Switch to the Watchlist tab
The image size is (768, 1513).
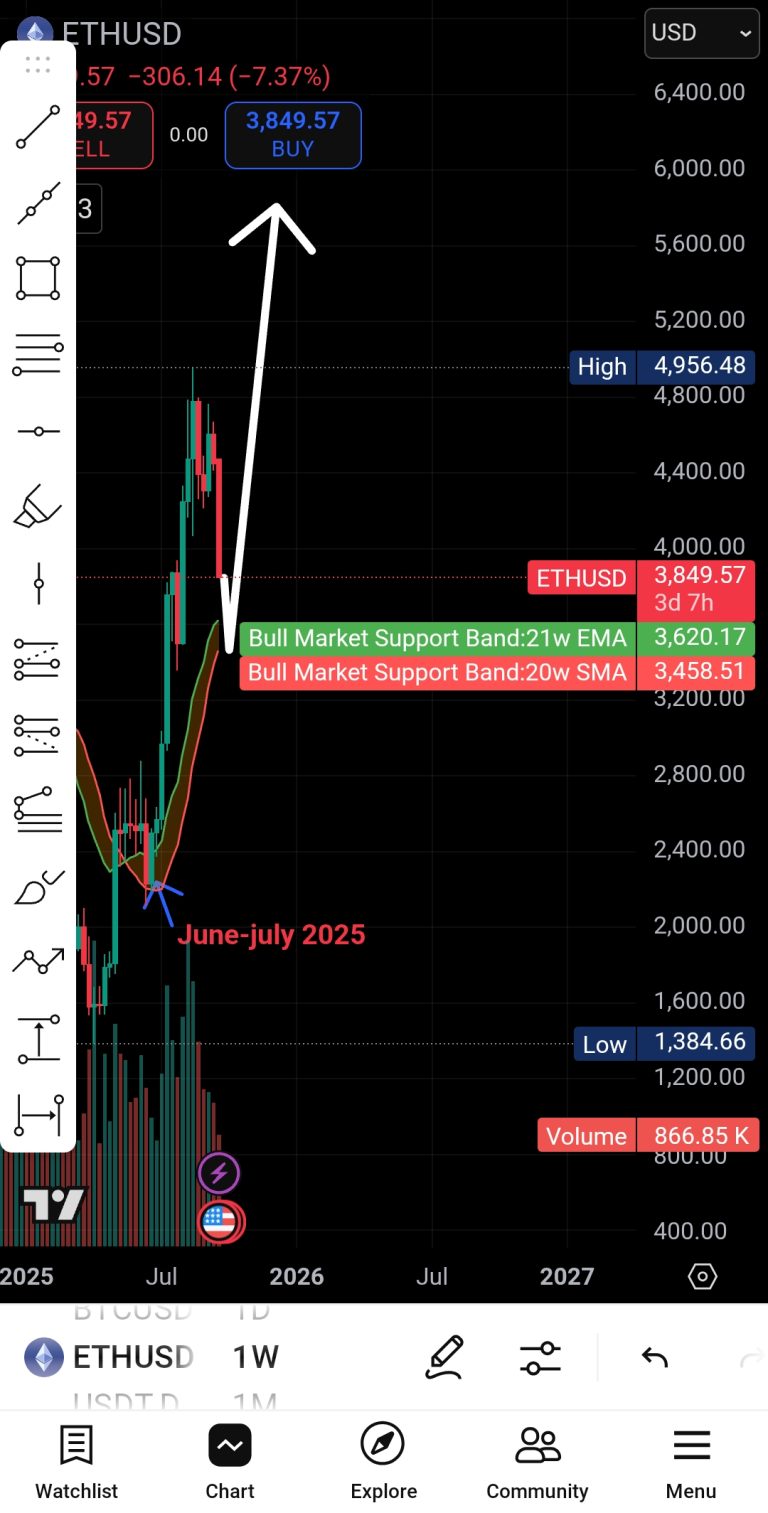(x=77, y=1462)
